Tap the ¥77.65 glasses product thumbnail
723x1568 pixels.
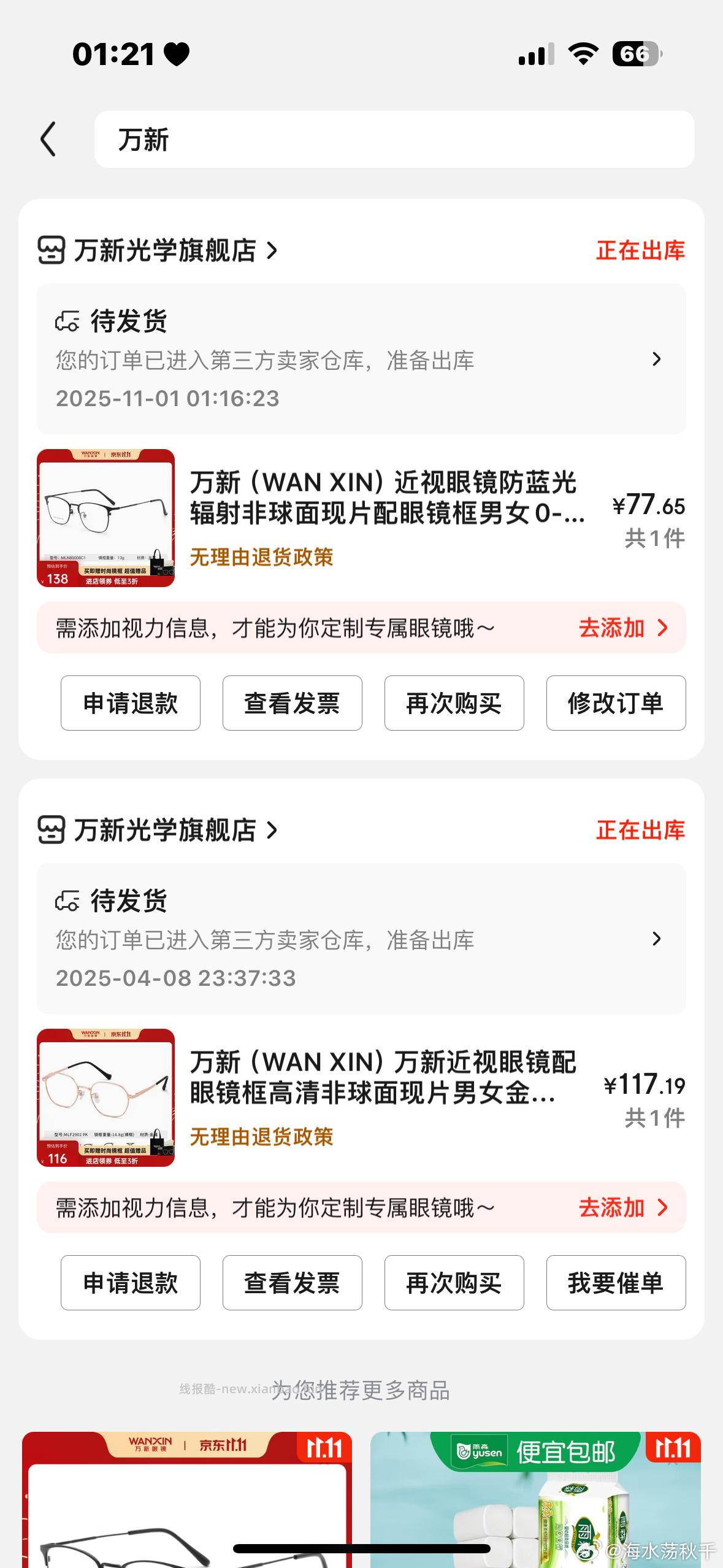(x=106, y=518)
